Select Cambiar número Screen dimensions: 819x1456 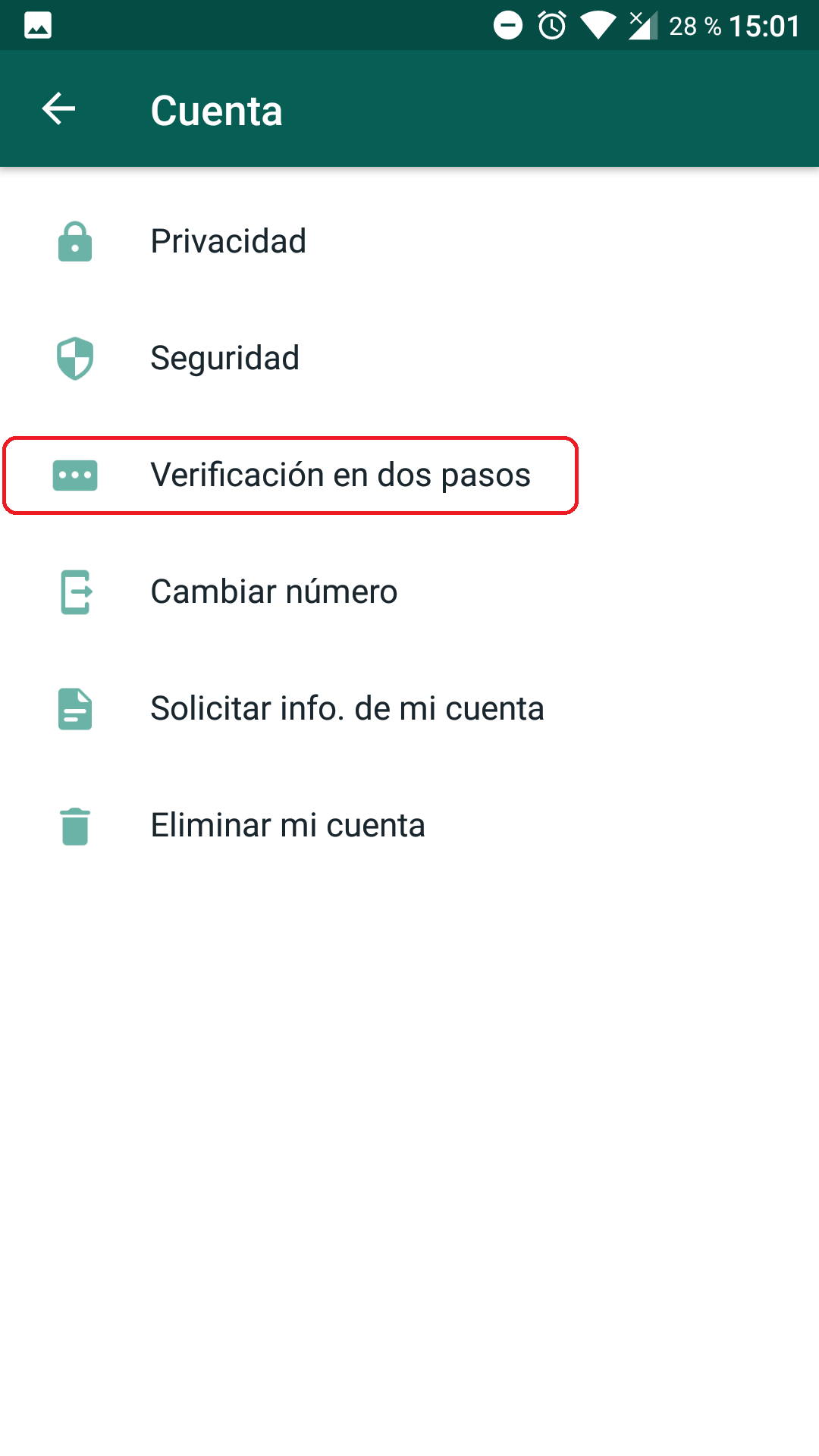click(274, 591)
